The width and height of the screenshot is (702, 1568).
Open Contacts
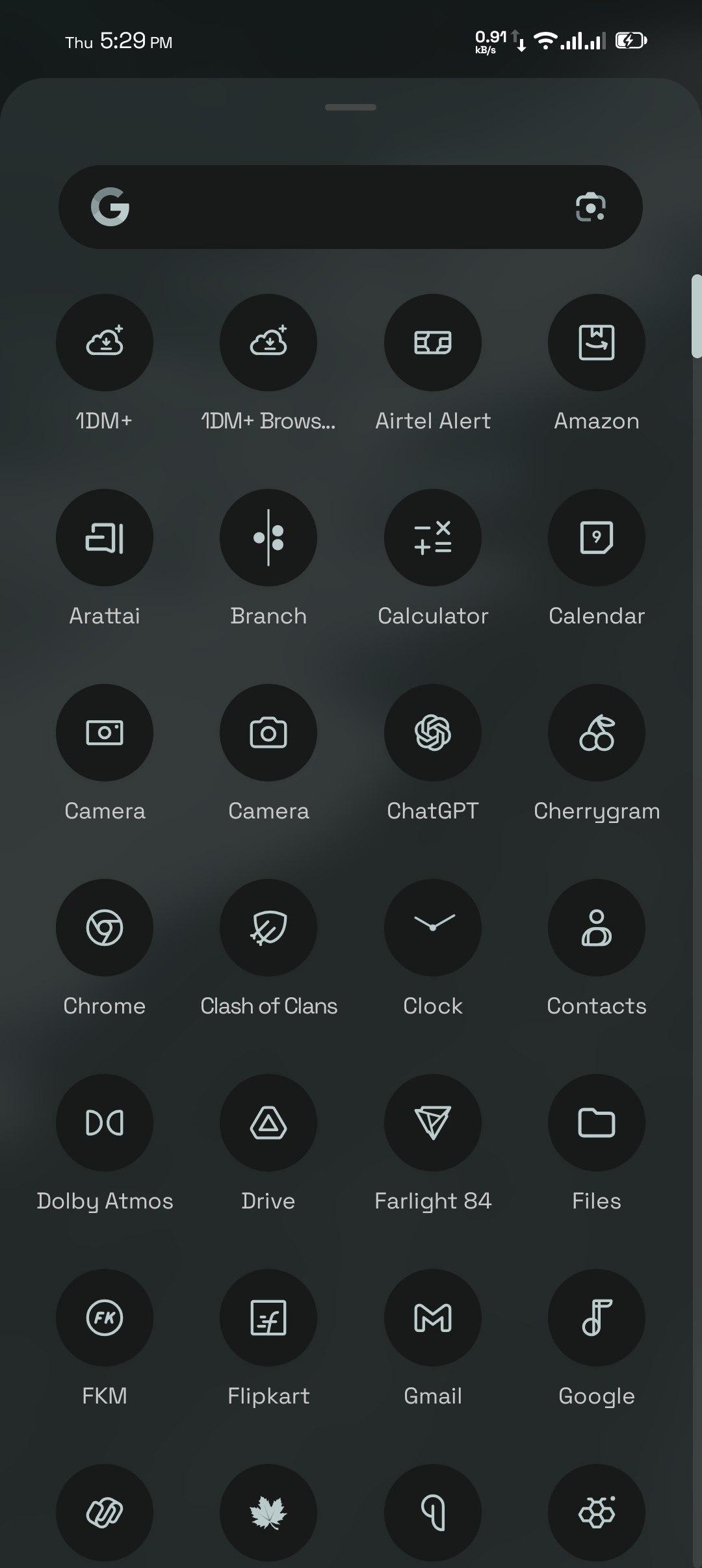pos(597,928)
